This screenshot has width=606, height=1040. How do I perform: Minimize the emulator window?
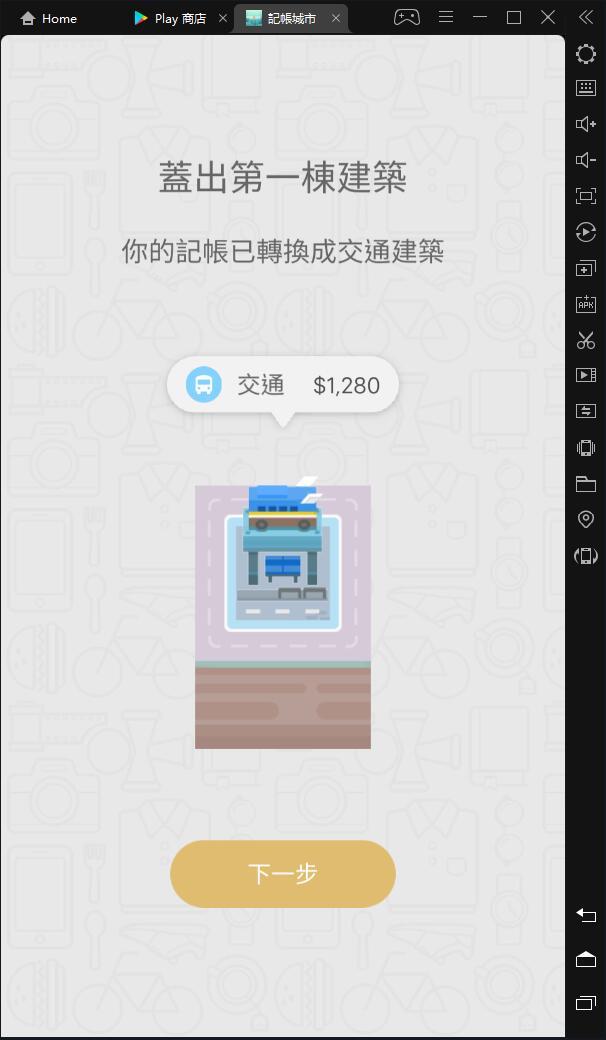pos(480,17)
